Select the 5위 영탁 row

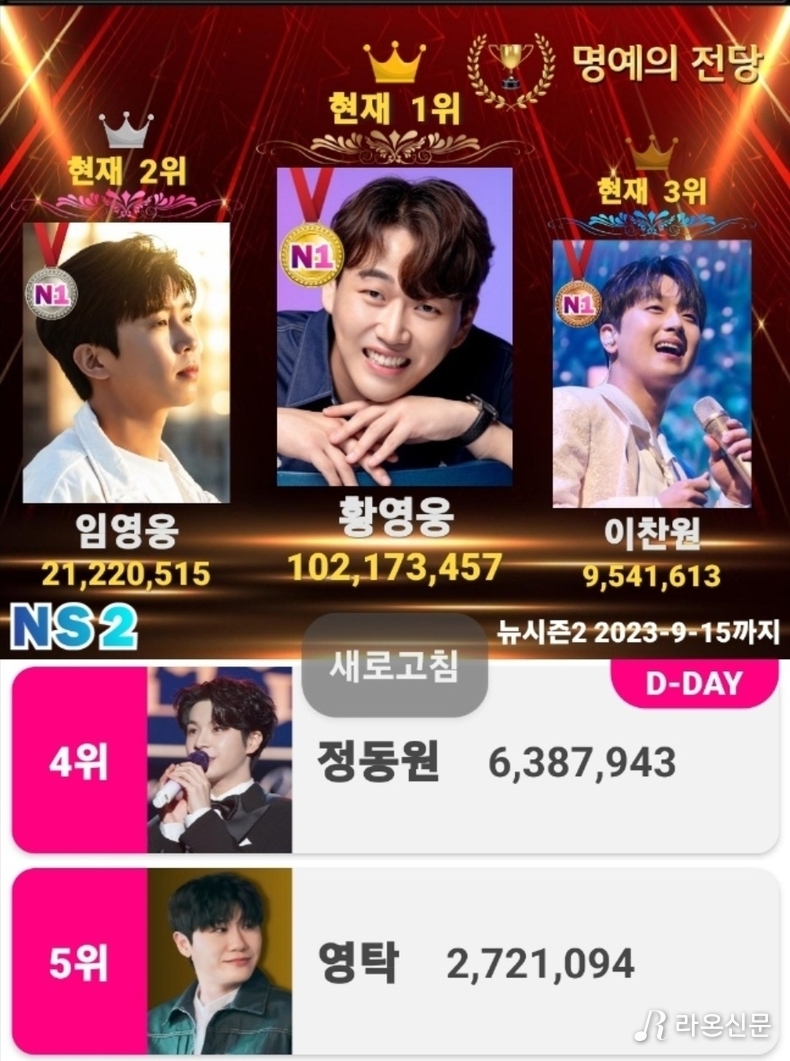tap(394, 963)
